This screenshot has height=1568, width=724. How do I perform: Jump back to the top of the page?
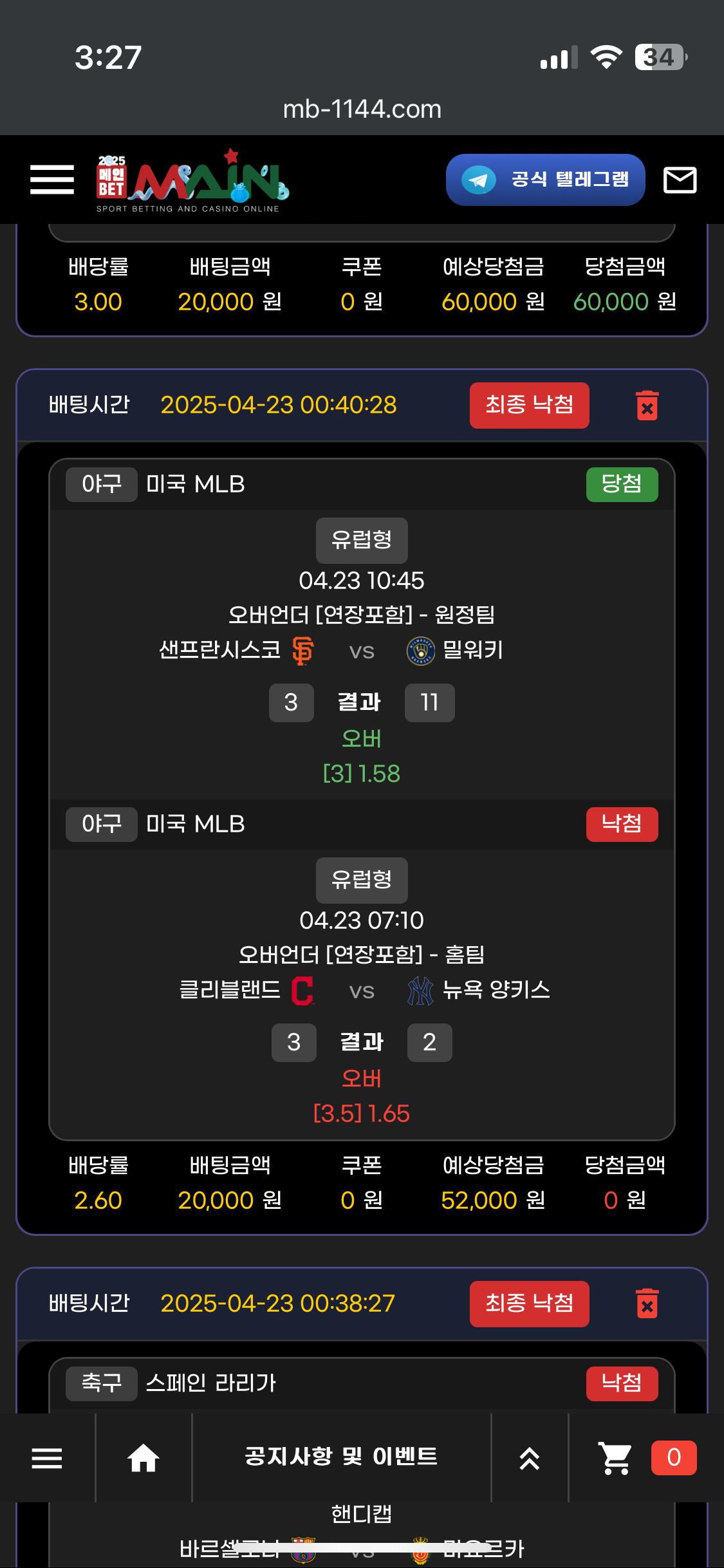(529, 1458)
